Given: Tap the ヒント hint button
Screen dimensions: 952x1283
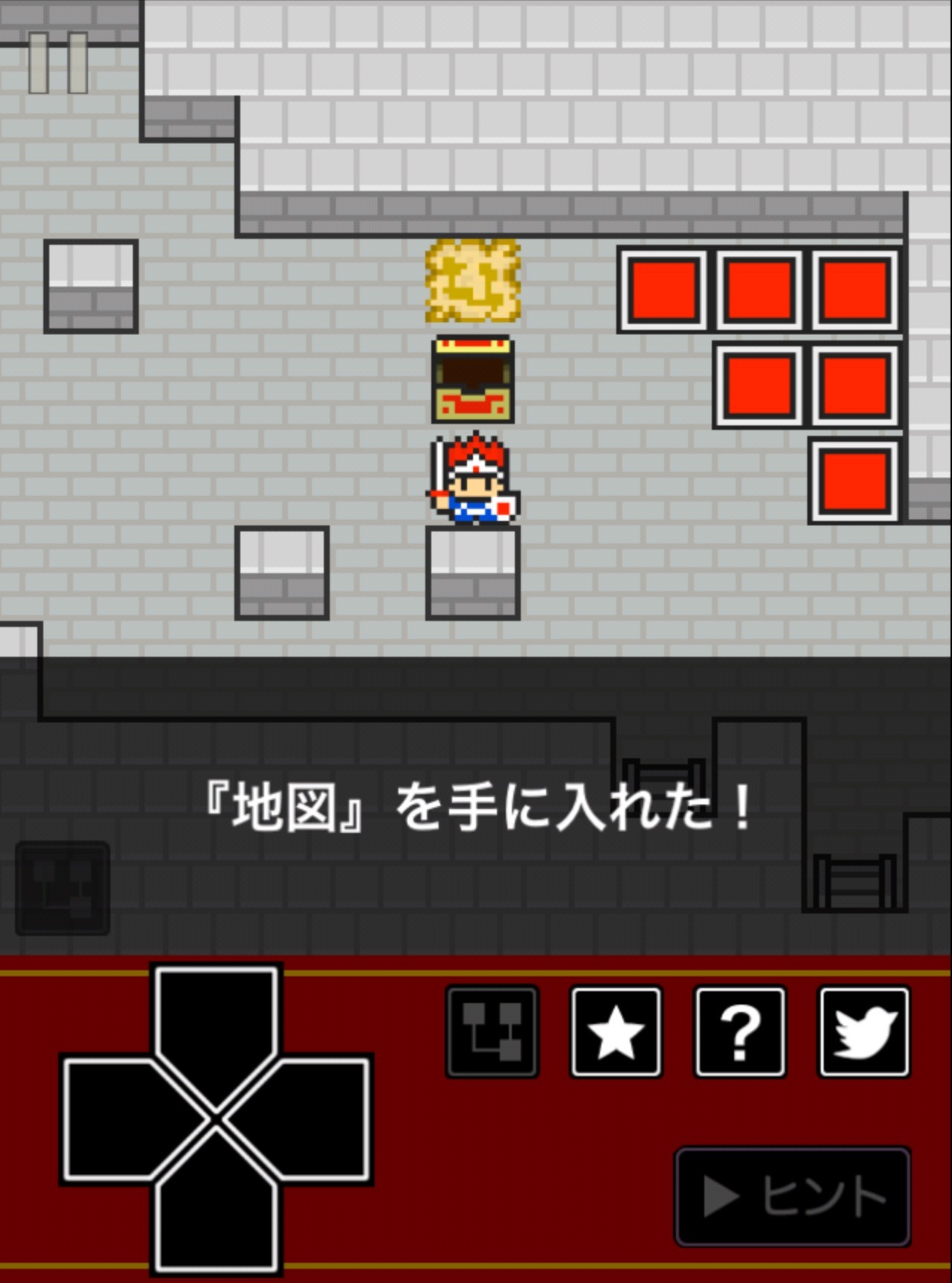Looking at the screenshot, I should click(x=792, y=1196).
